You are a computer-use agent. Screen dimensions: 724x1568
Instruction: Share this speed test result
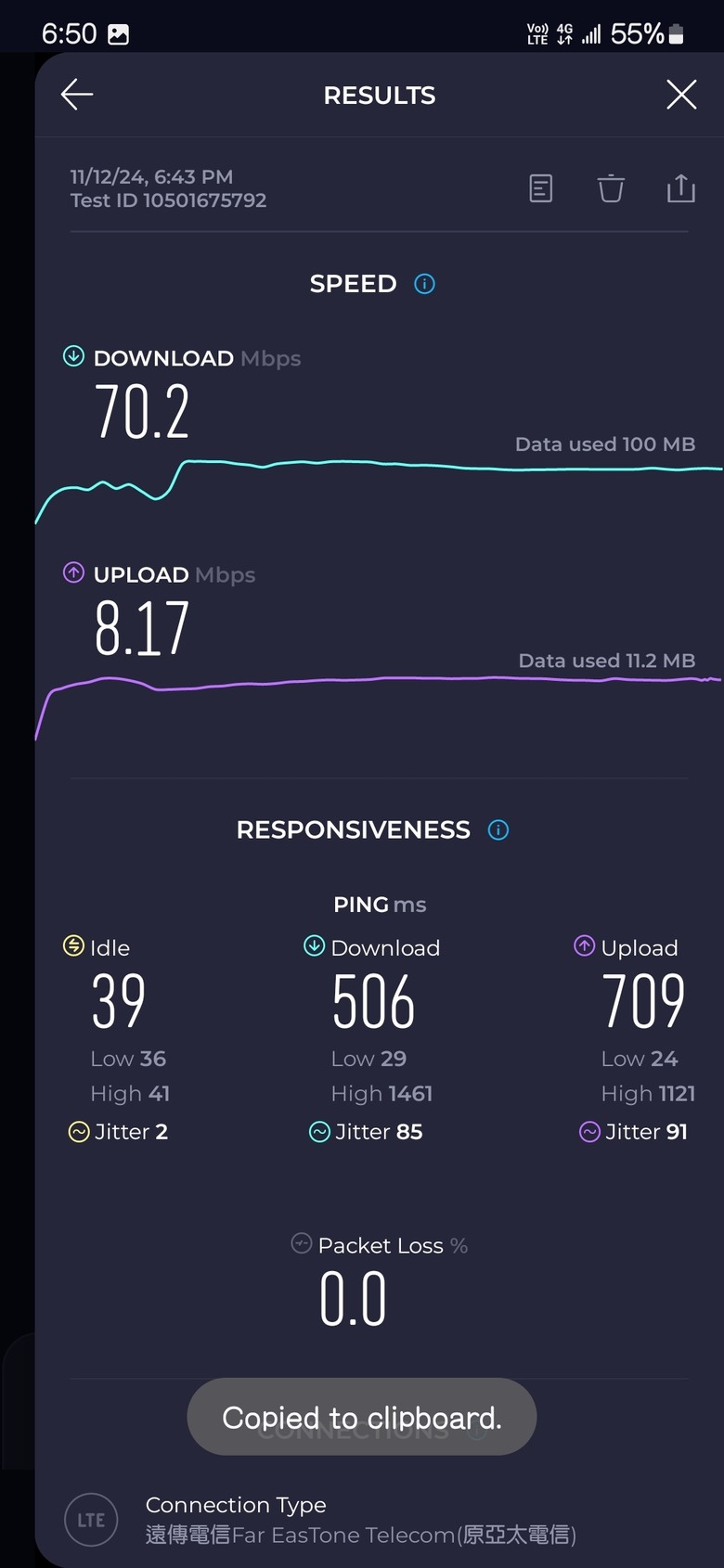(680, 188)
